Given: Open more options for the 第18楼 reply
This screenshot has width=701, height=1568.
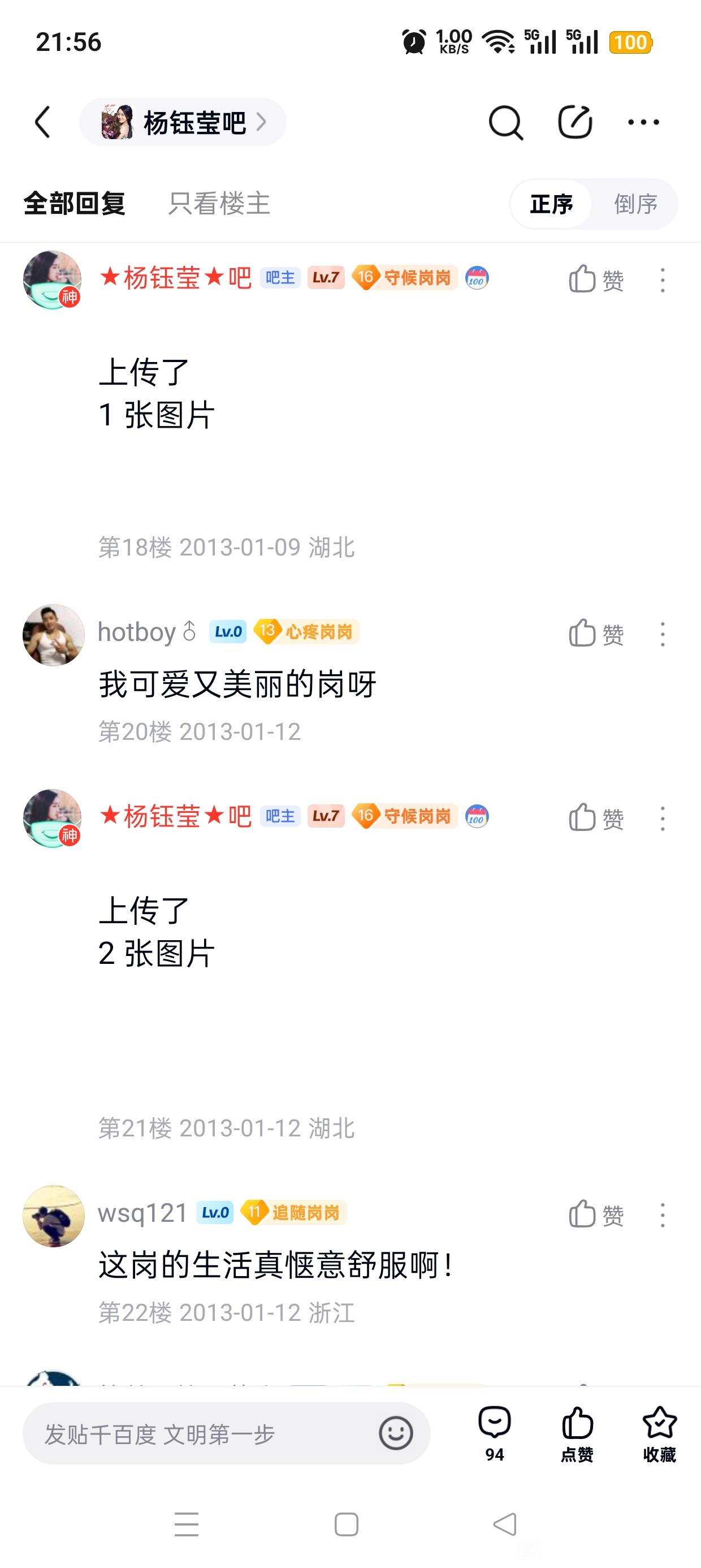Looking at the screenshot, I should [x=663, y=280].
